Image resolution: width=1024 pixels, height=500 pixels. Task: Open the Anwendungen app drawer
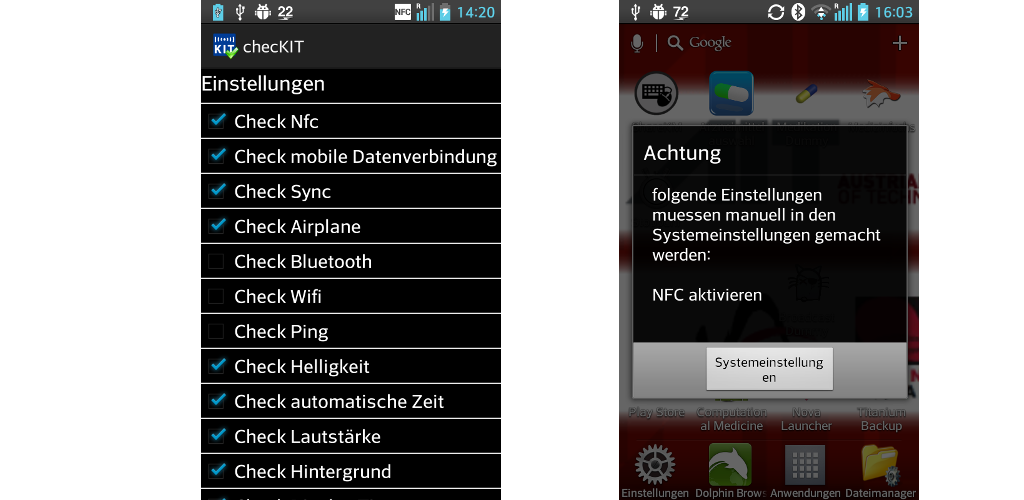tap(805, 468)
